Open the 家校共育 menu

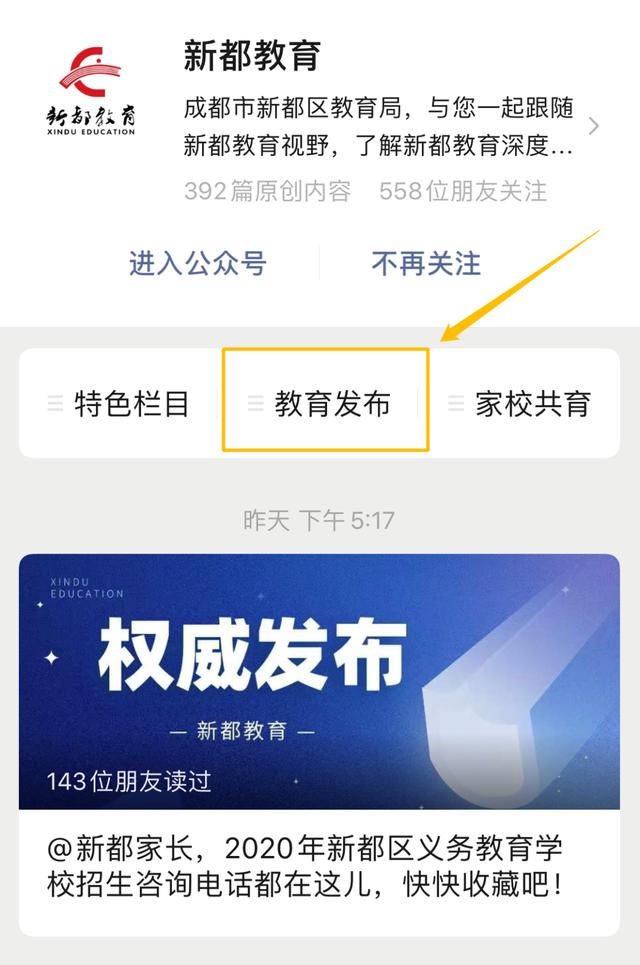coord(521,404)
